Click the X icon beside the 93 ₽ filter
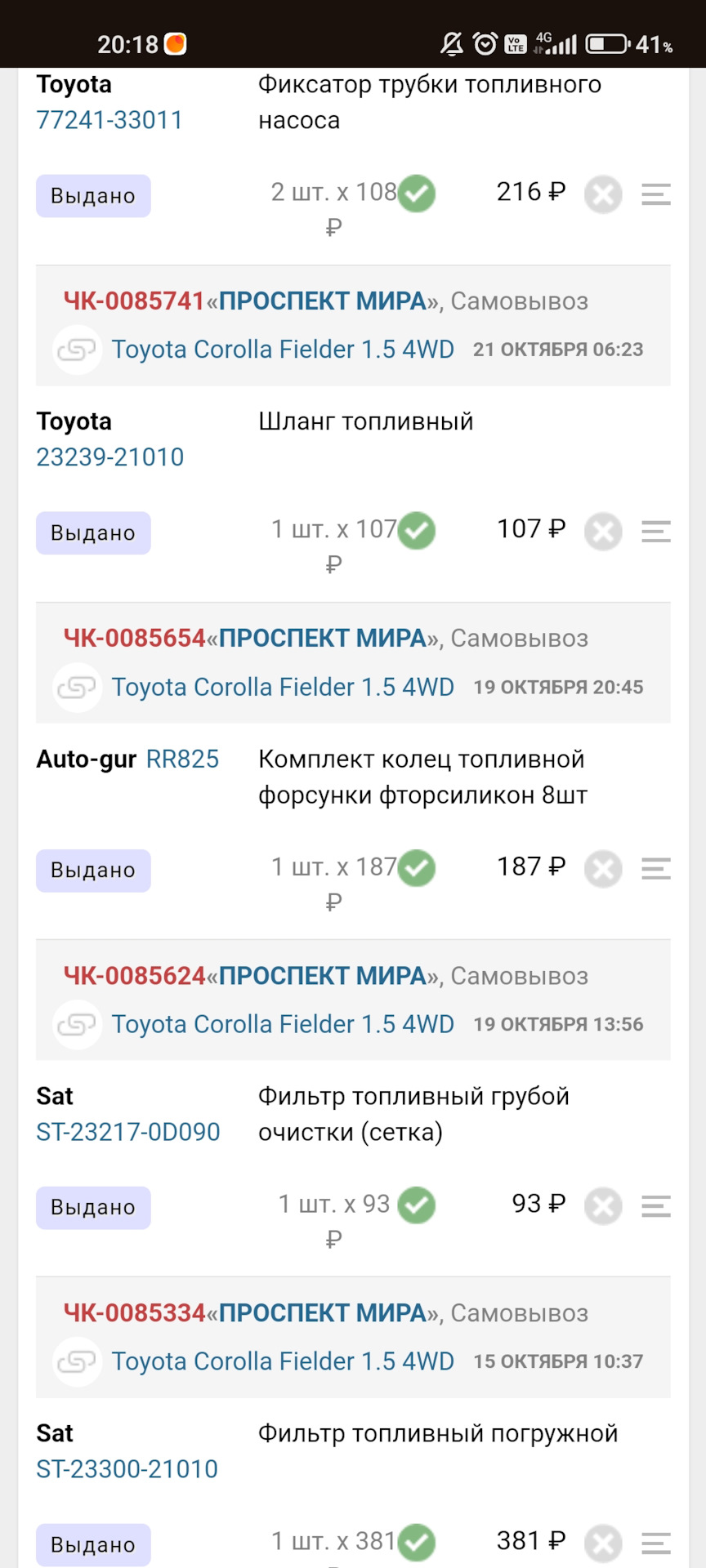Viewport: 706px width, 1568px height. 603,1205
